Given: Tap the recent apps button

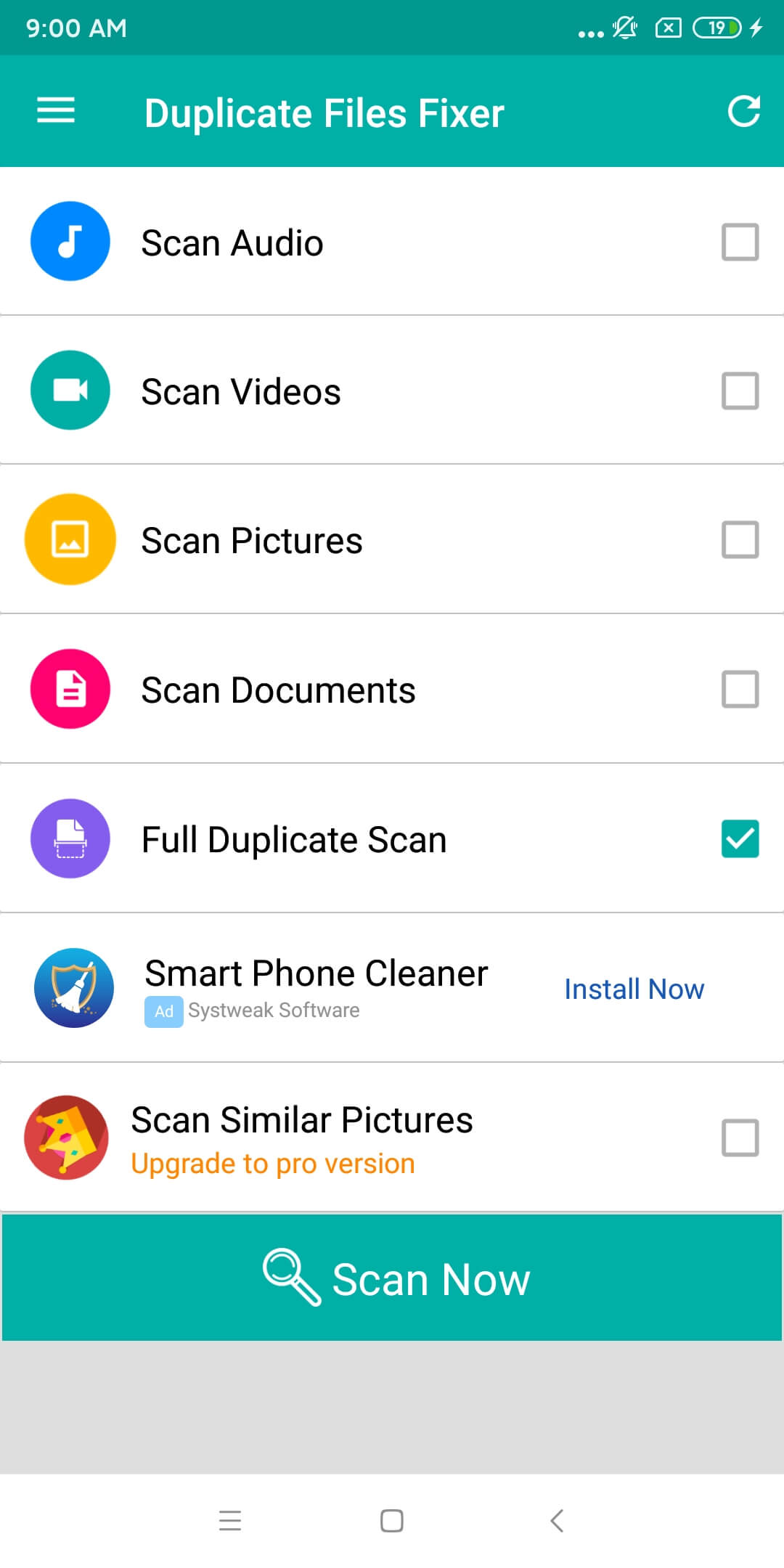Looking at the screenshot, I should 230,1522.
